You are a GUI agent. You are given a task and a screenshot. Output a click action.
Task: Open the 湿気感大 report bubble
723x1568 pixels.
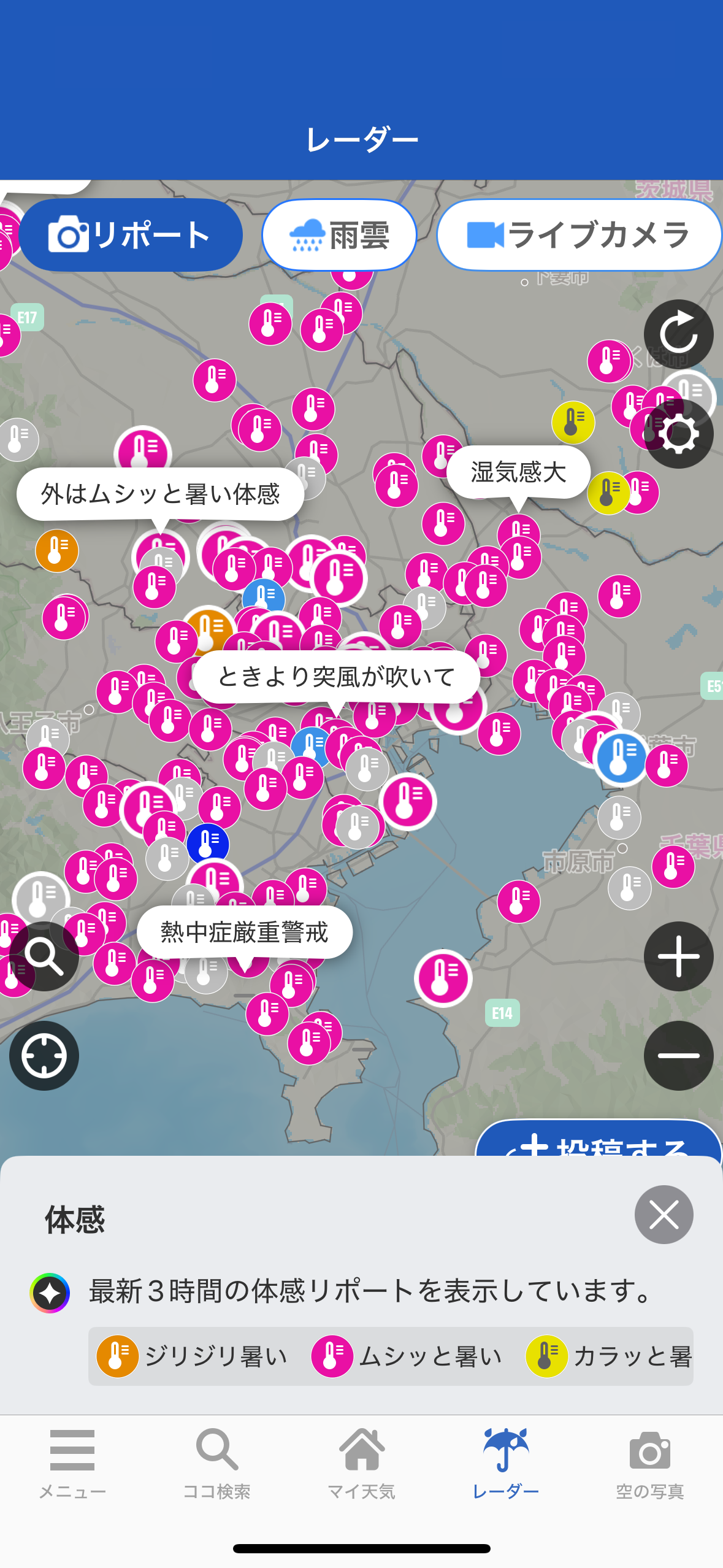518,472
